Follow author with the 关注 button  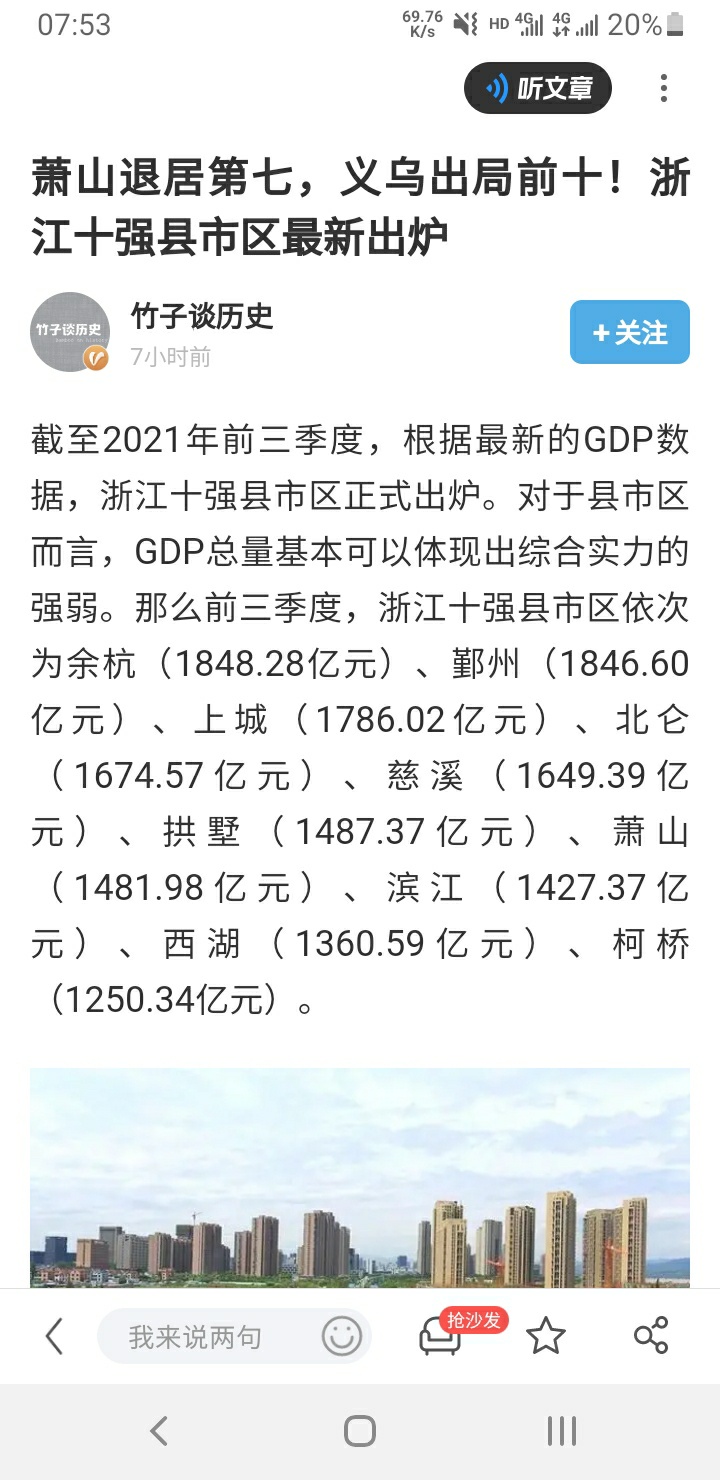tap(630, 332)
